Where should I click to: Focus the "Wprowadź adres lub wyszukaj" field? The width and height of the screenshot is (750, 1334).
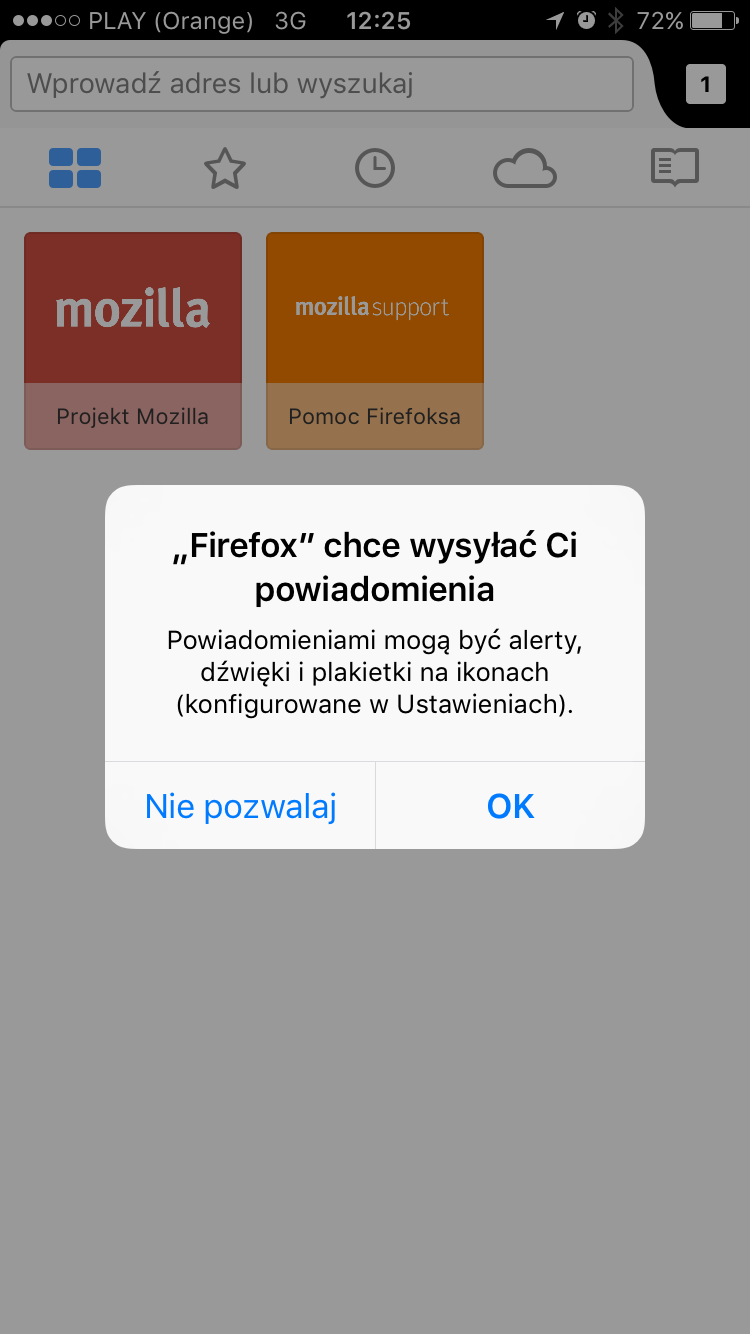(321, 84)
